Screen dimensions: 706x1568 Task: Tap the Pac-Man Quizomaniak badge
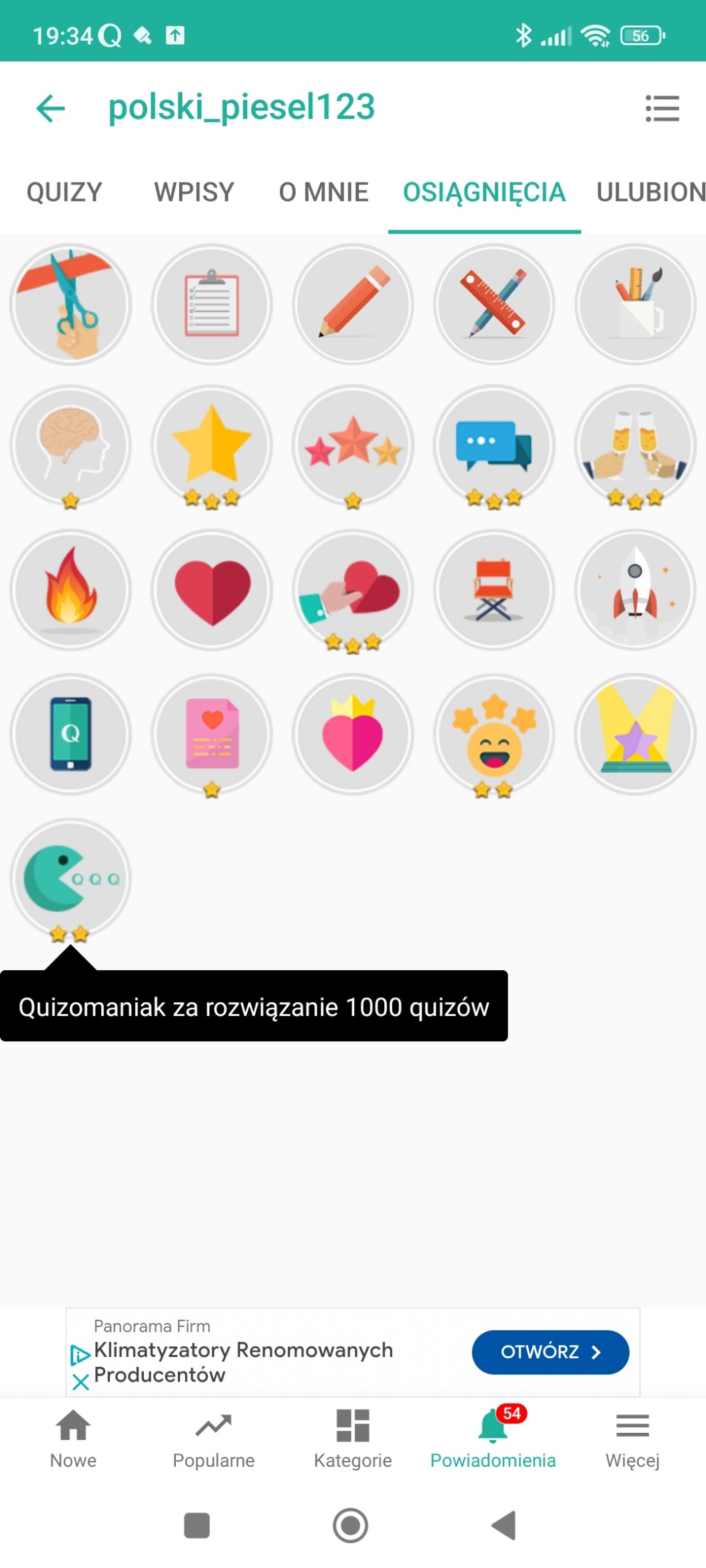71,879
